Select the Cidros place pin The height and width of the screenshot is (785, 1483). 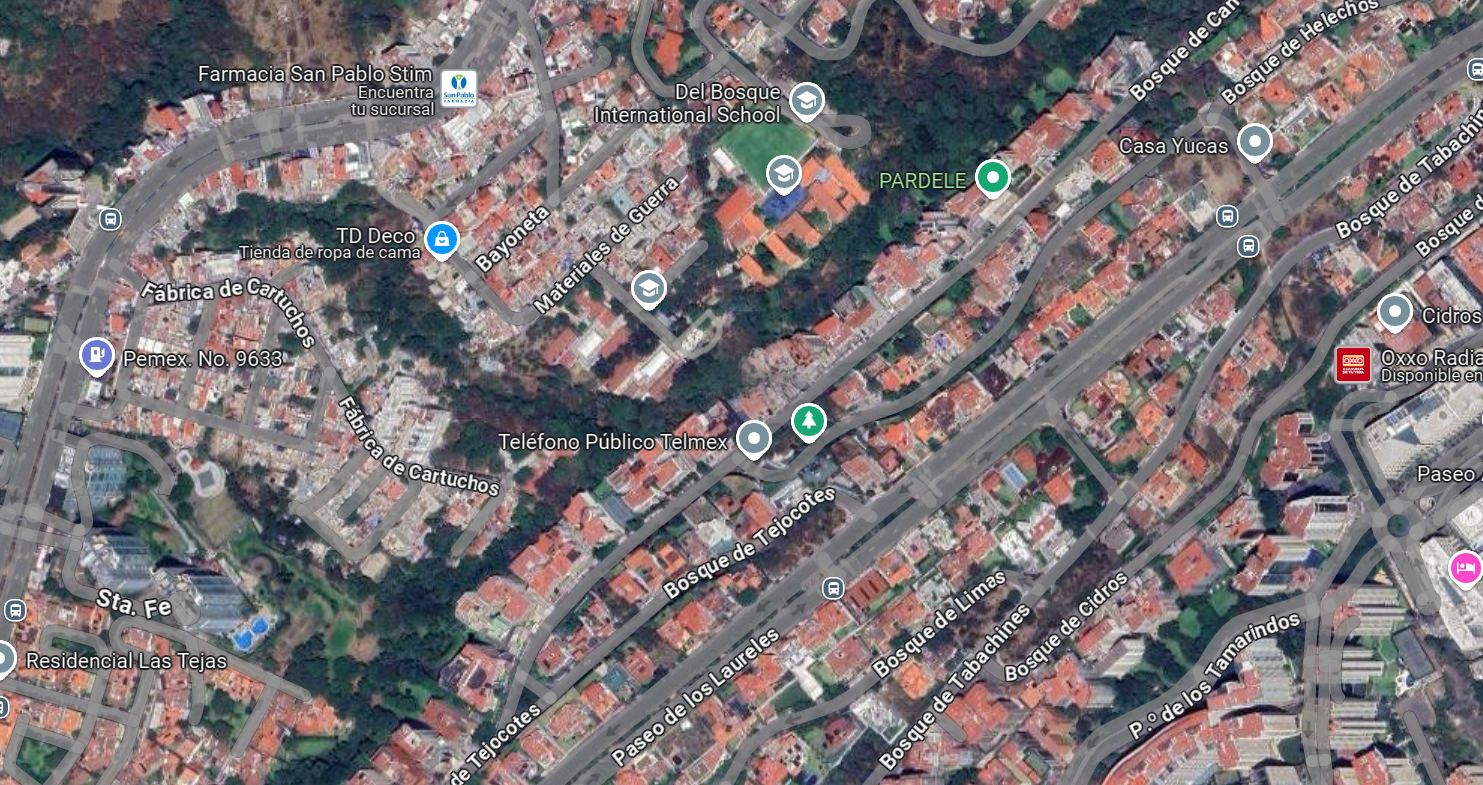(1395, 312)
